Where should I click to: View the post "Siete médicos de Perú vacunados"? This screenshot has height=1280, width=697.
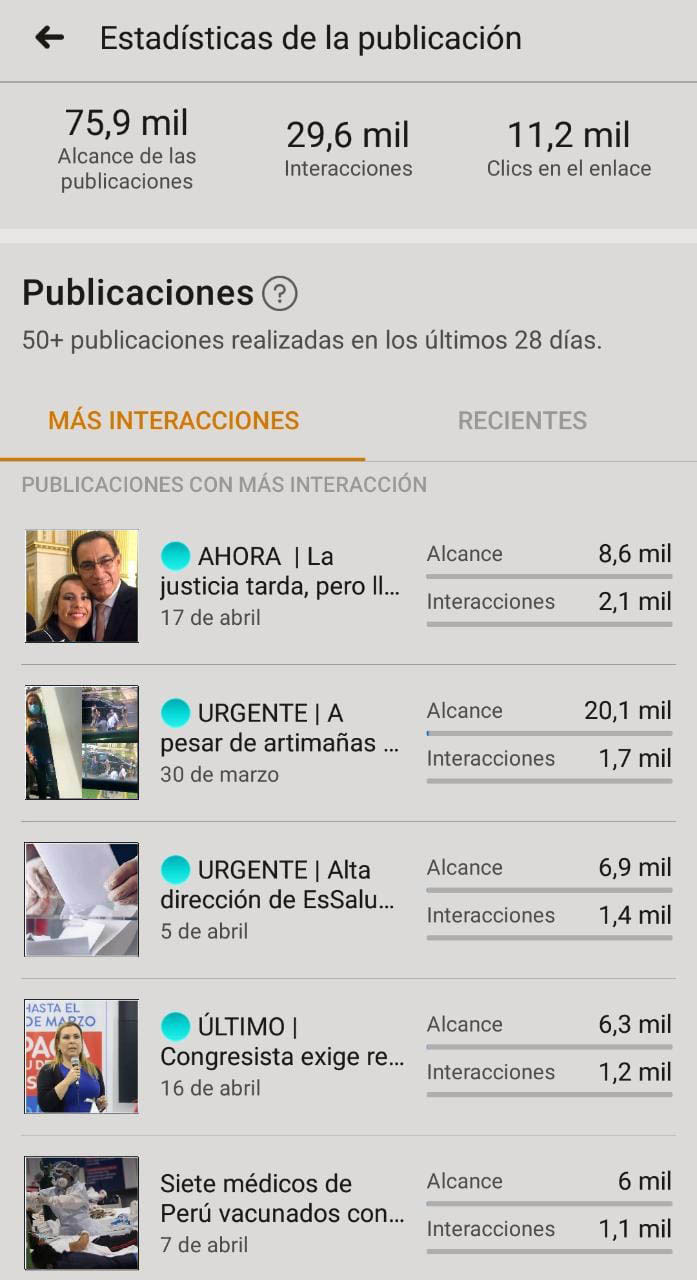[280, 1213]
